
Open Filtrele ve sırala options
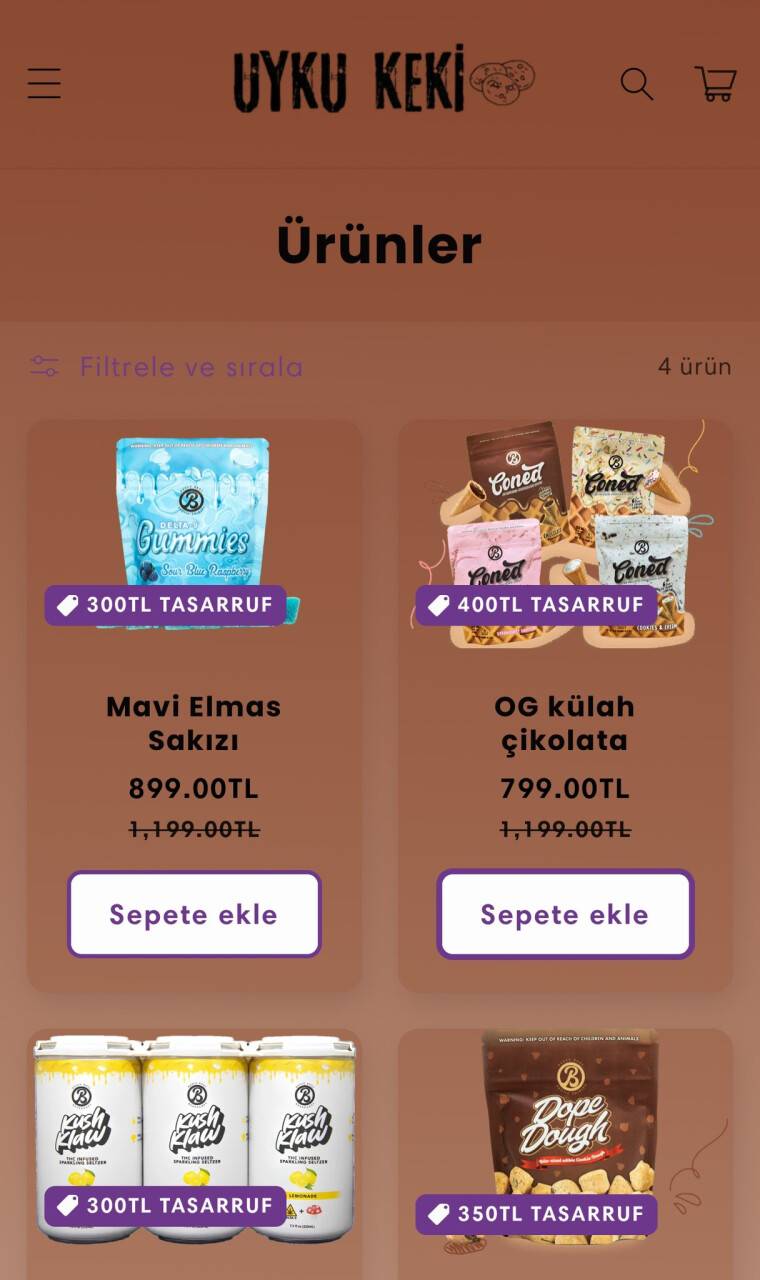point(167,367)
